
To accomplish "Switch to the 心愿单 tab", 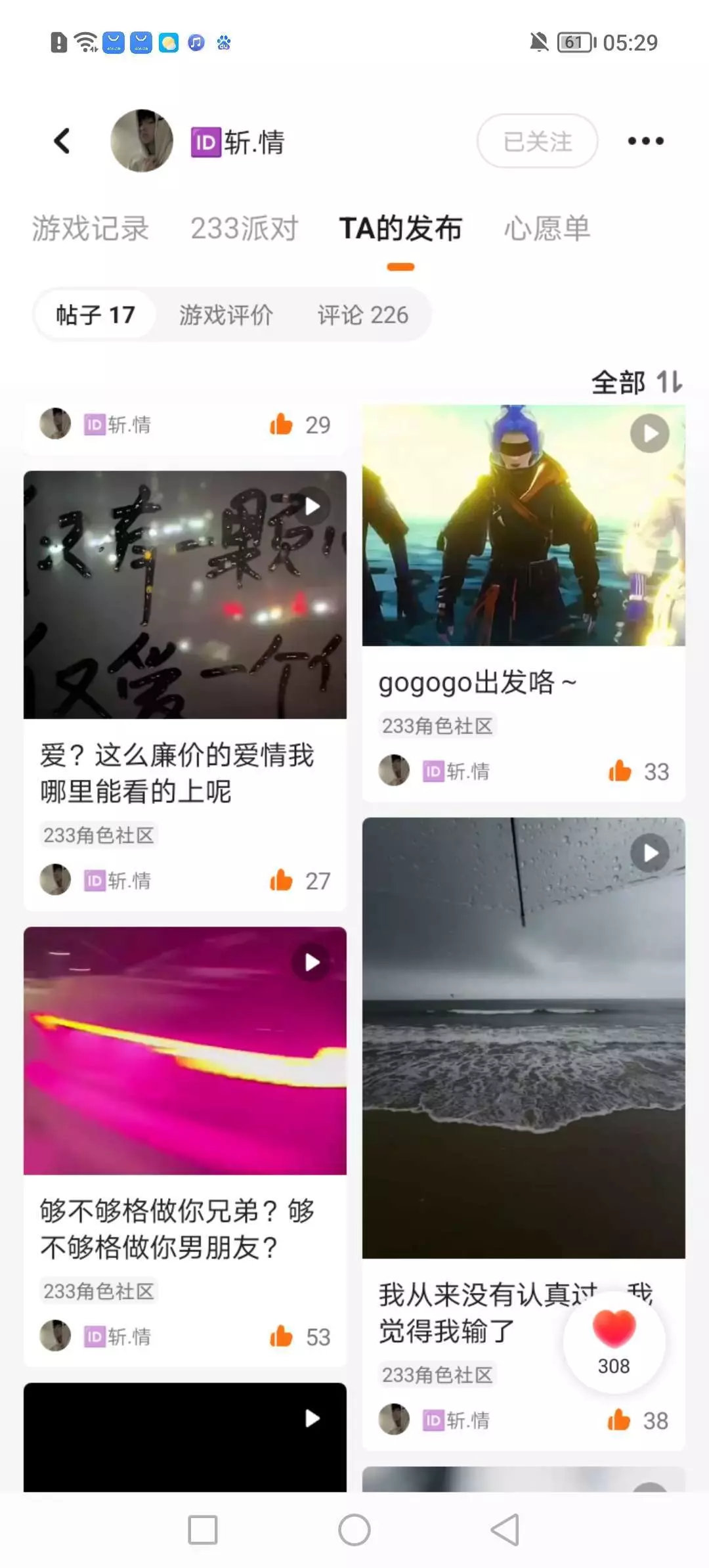I will [547, 229].
